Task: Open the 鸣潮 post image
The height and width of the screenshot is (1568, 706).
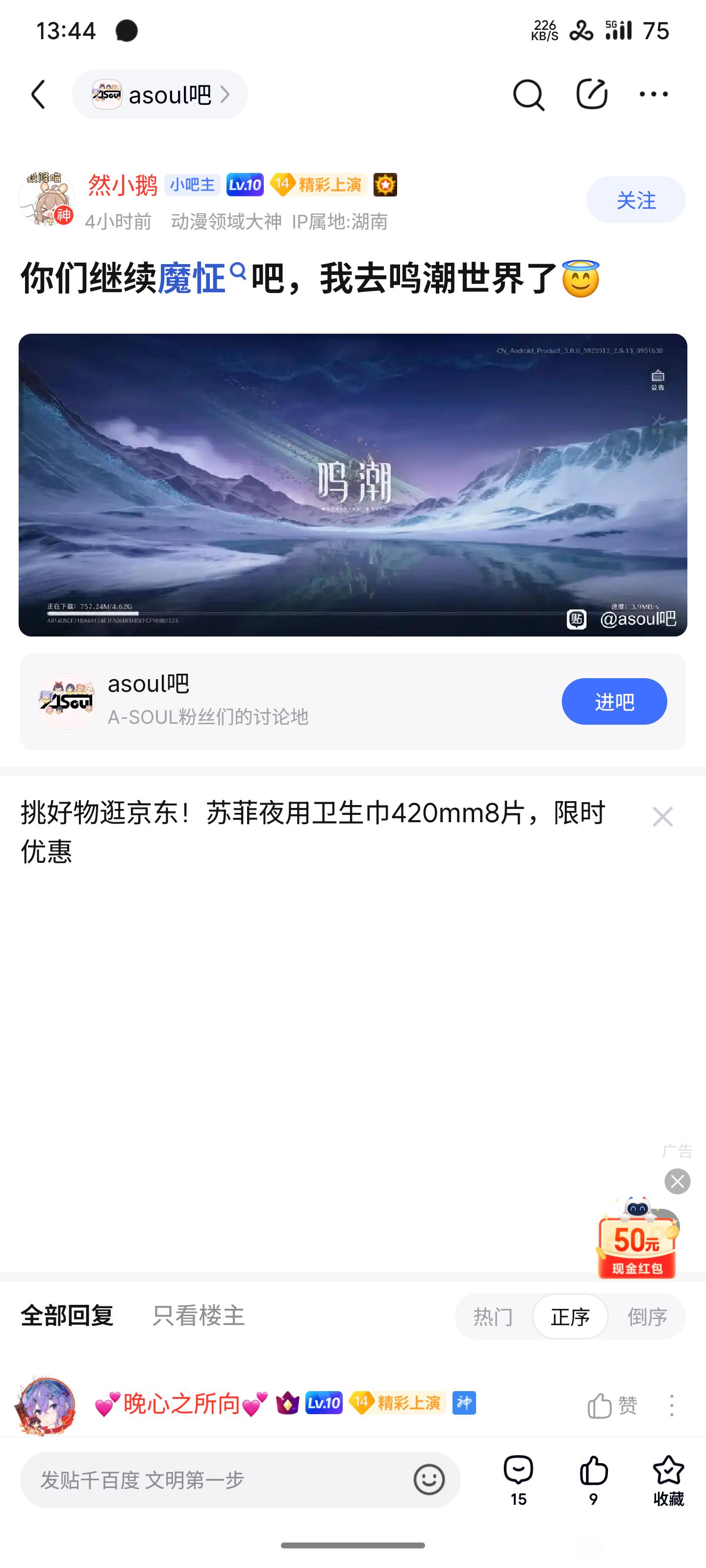Action: [x=353, y=485]
